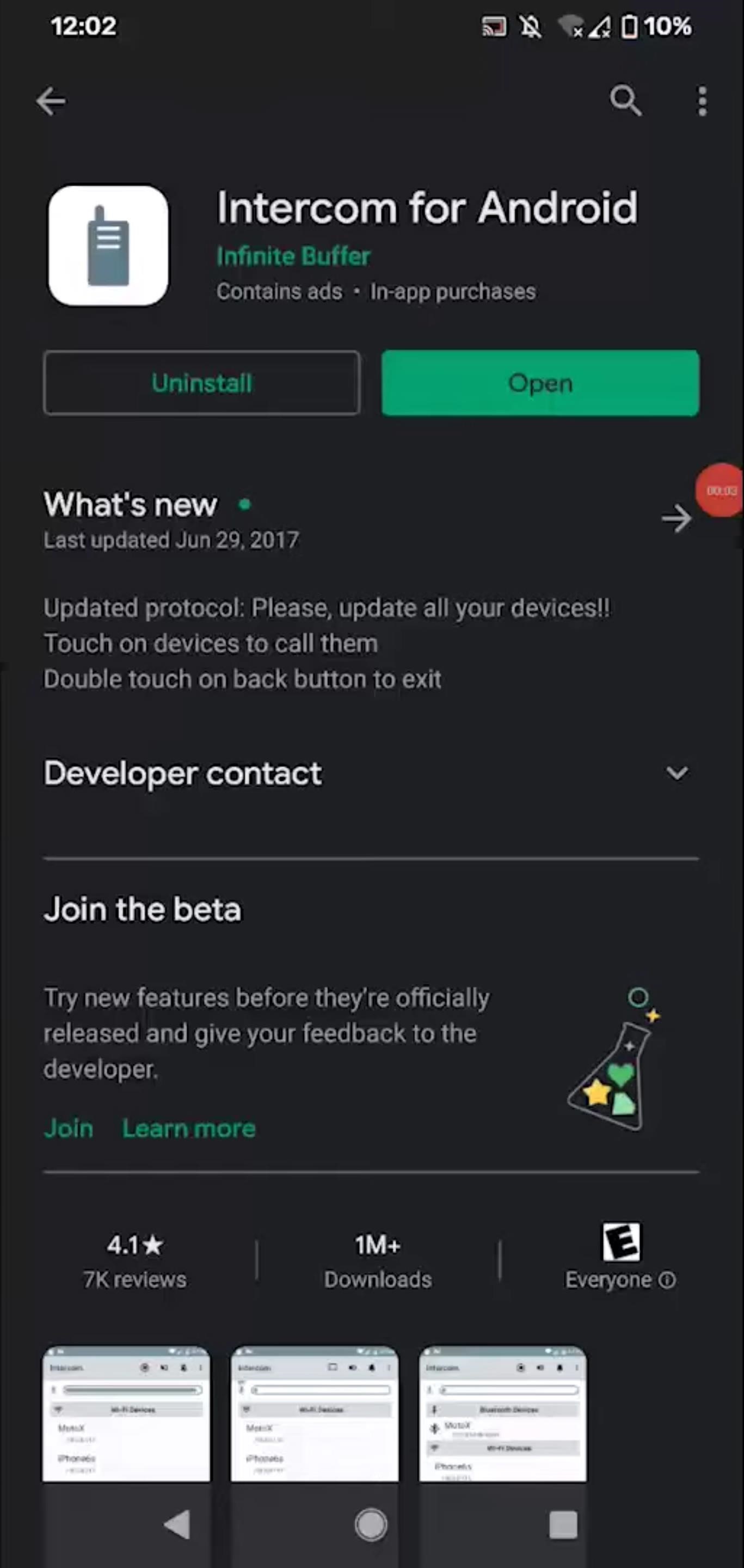Image resolution: width=744 pixels, height=1568 pixels.
Task: Open What's new details arrow
Action: 677,519
